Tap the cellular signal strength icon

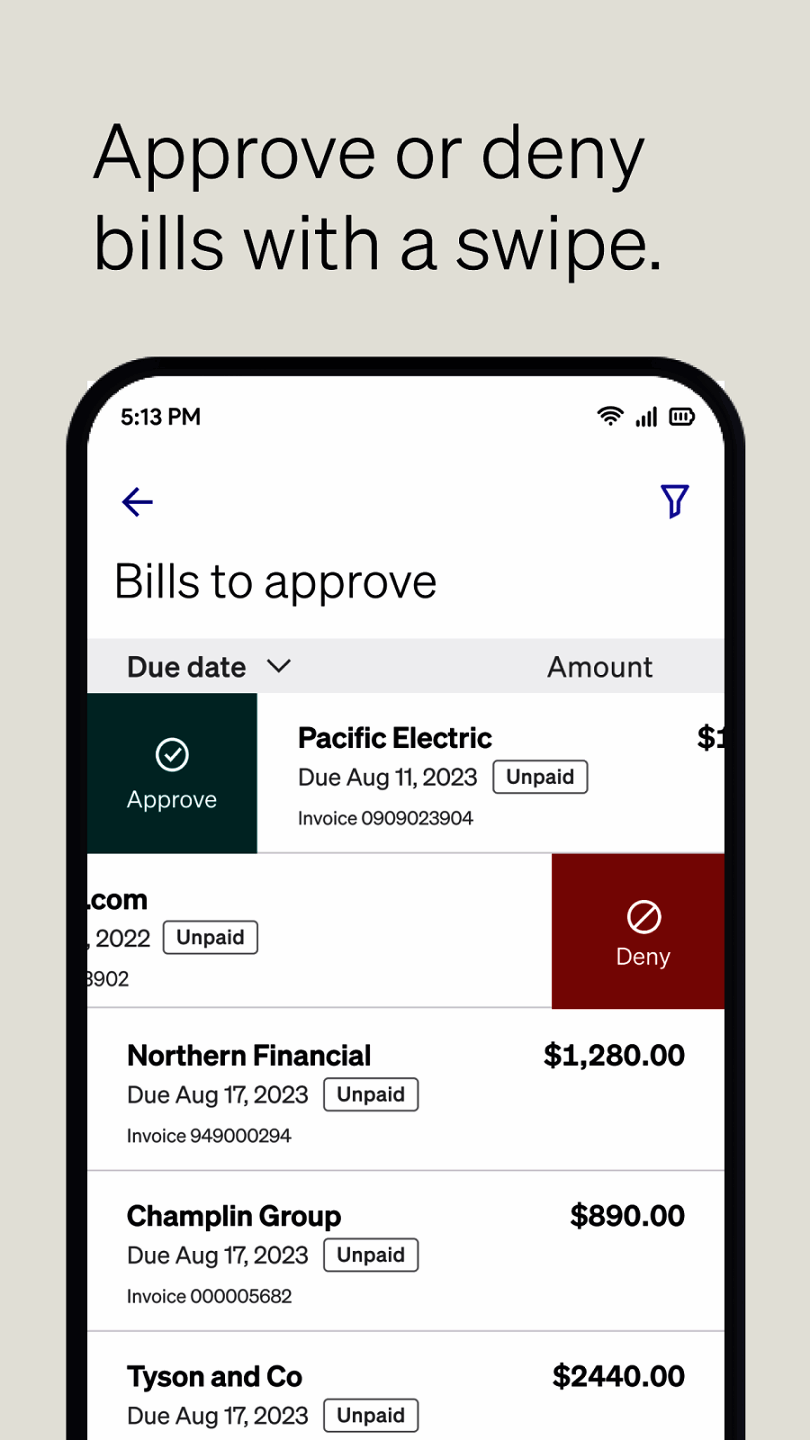(x=645, y=416)
